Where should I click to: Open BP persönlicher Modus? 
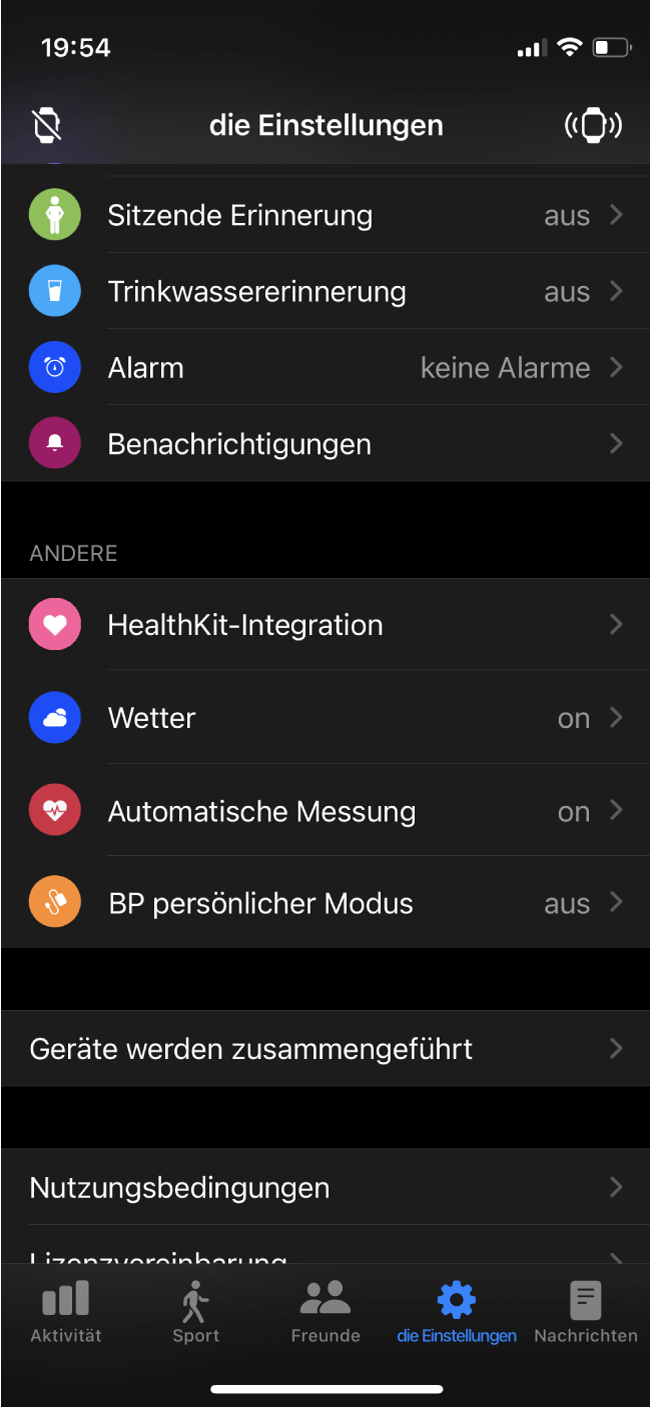coord(325,902)
